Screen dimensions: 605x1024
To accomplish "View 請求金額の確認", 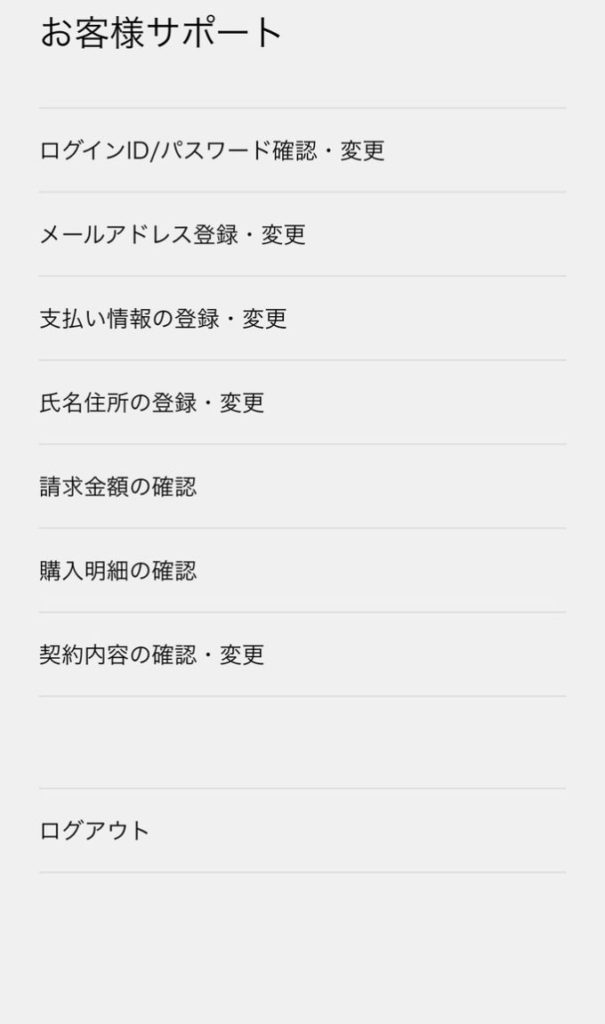I will coord(118,487).
